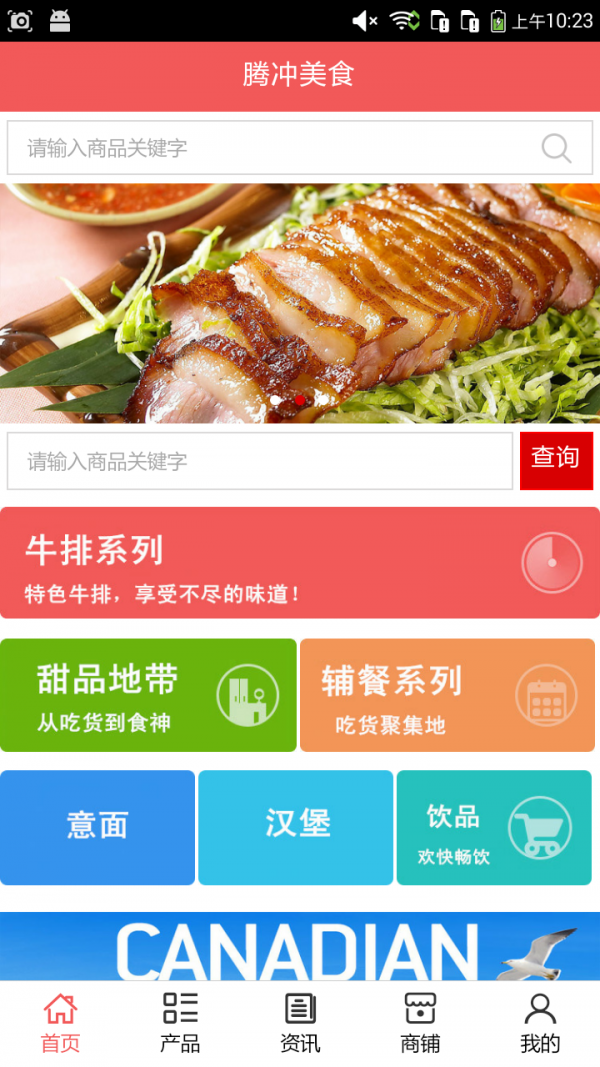Open the roasted pork banner image

coord(300,303)
